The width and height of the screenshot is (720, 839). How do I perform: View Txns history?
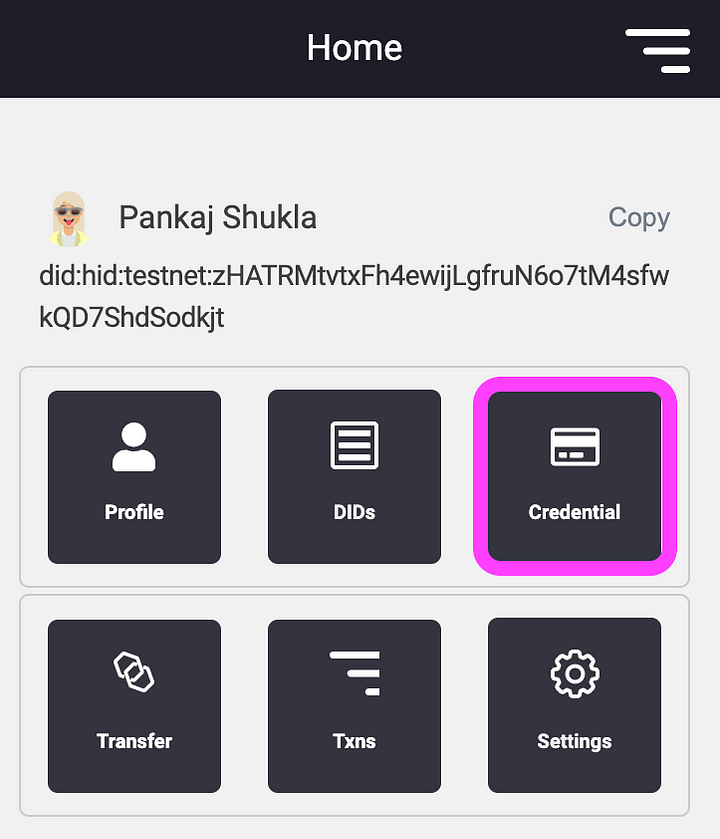tap(354, 706)
